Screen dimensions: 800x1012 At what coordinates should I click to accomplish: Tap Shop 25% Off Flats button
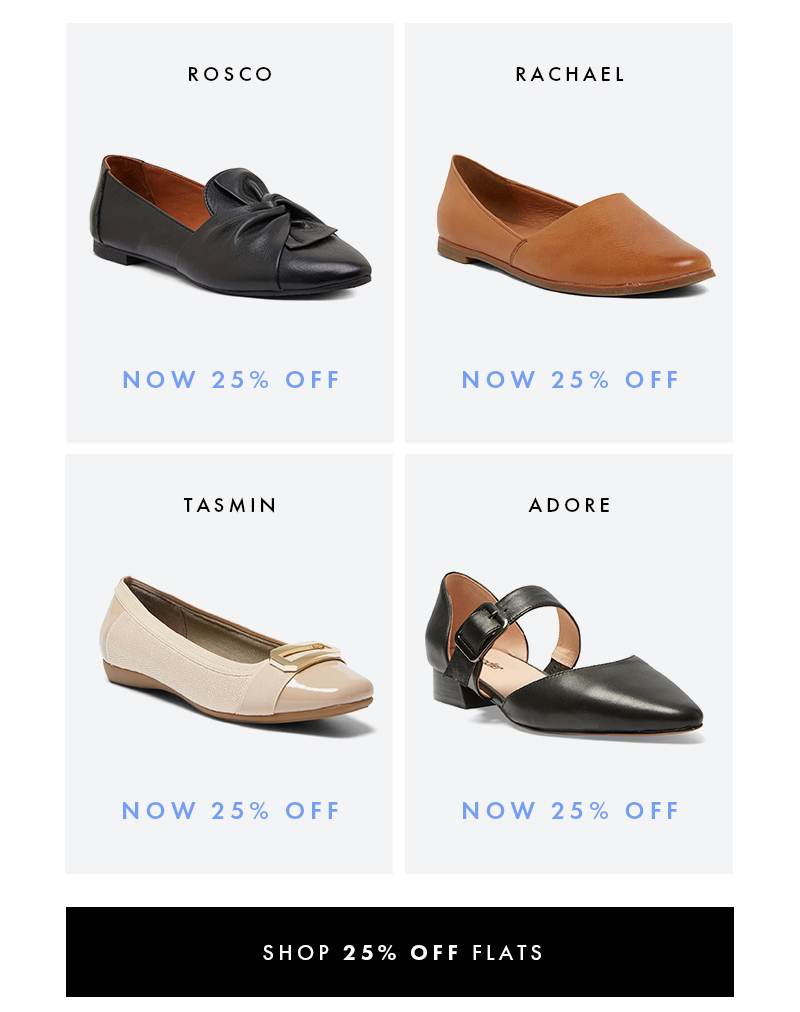[400, 952]
